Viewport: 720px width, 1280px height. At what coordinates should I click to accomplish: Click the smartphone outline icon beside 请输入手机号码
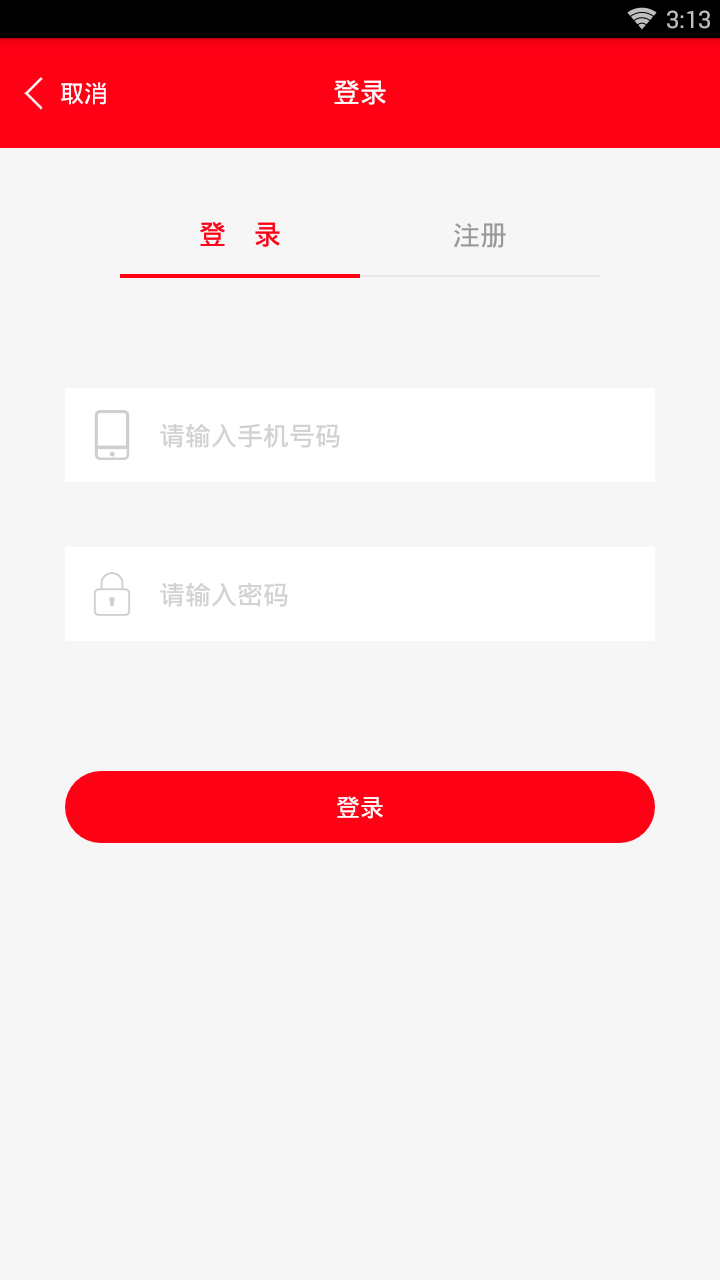click(112, 434)
